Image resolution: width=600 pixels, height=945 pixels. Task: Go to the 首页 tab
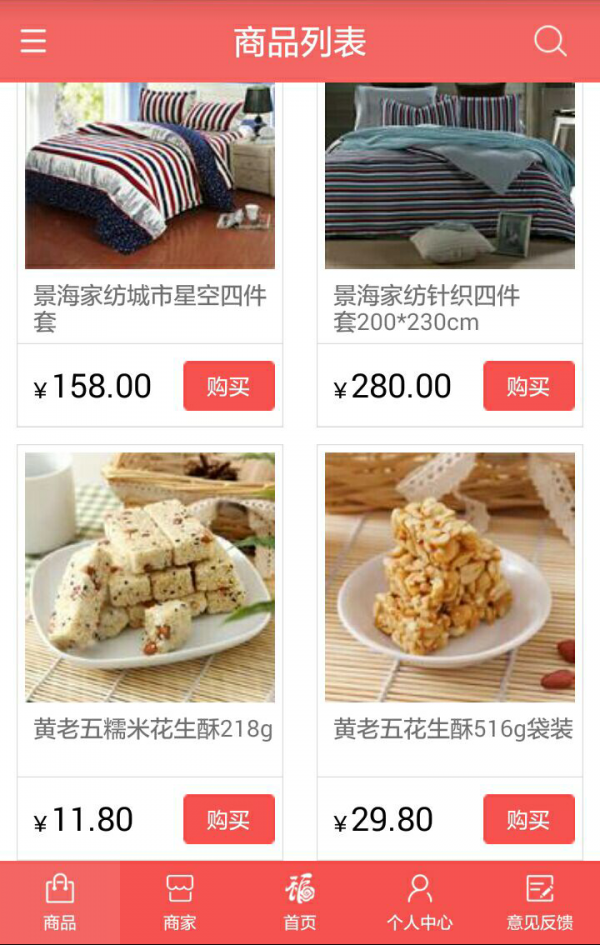pos(300,902)
